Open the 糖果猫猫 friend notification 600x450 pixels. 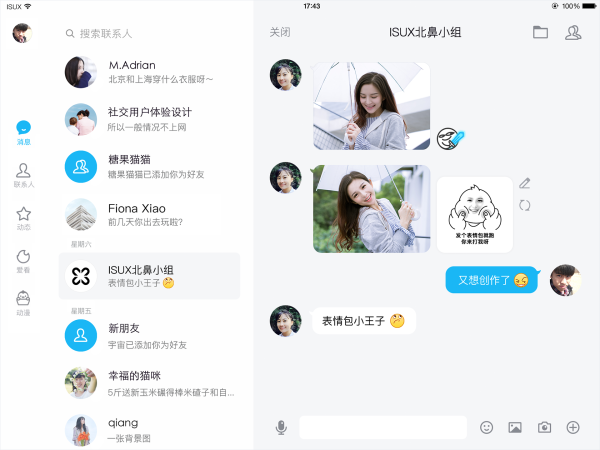point(150,166)
